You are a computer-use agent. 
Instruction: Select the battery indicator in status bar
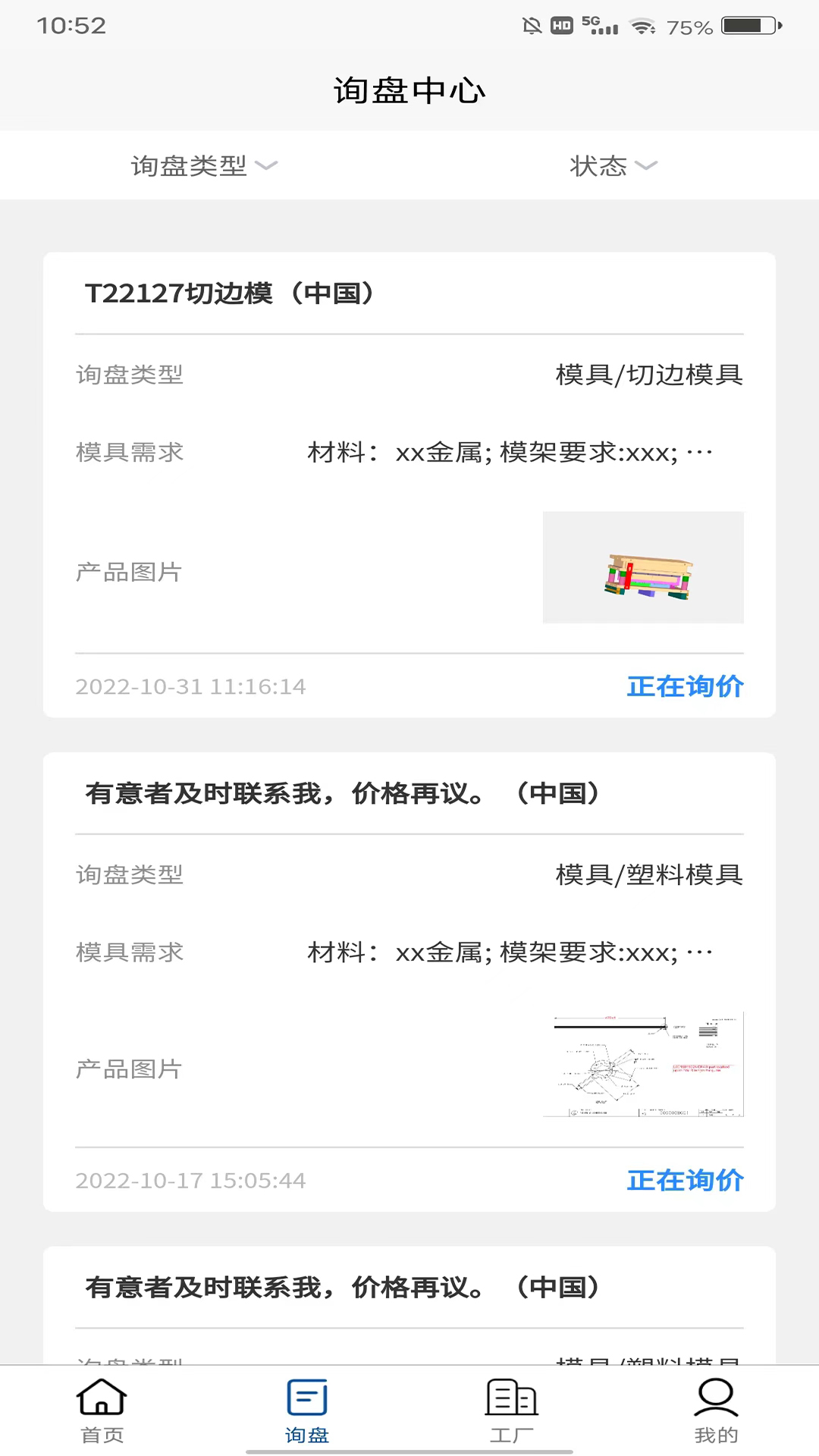point(748,24)
